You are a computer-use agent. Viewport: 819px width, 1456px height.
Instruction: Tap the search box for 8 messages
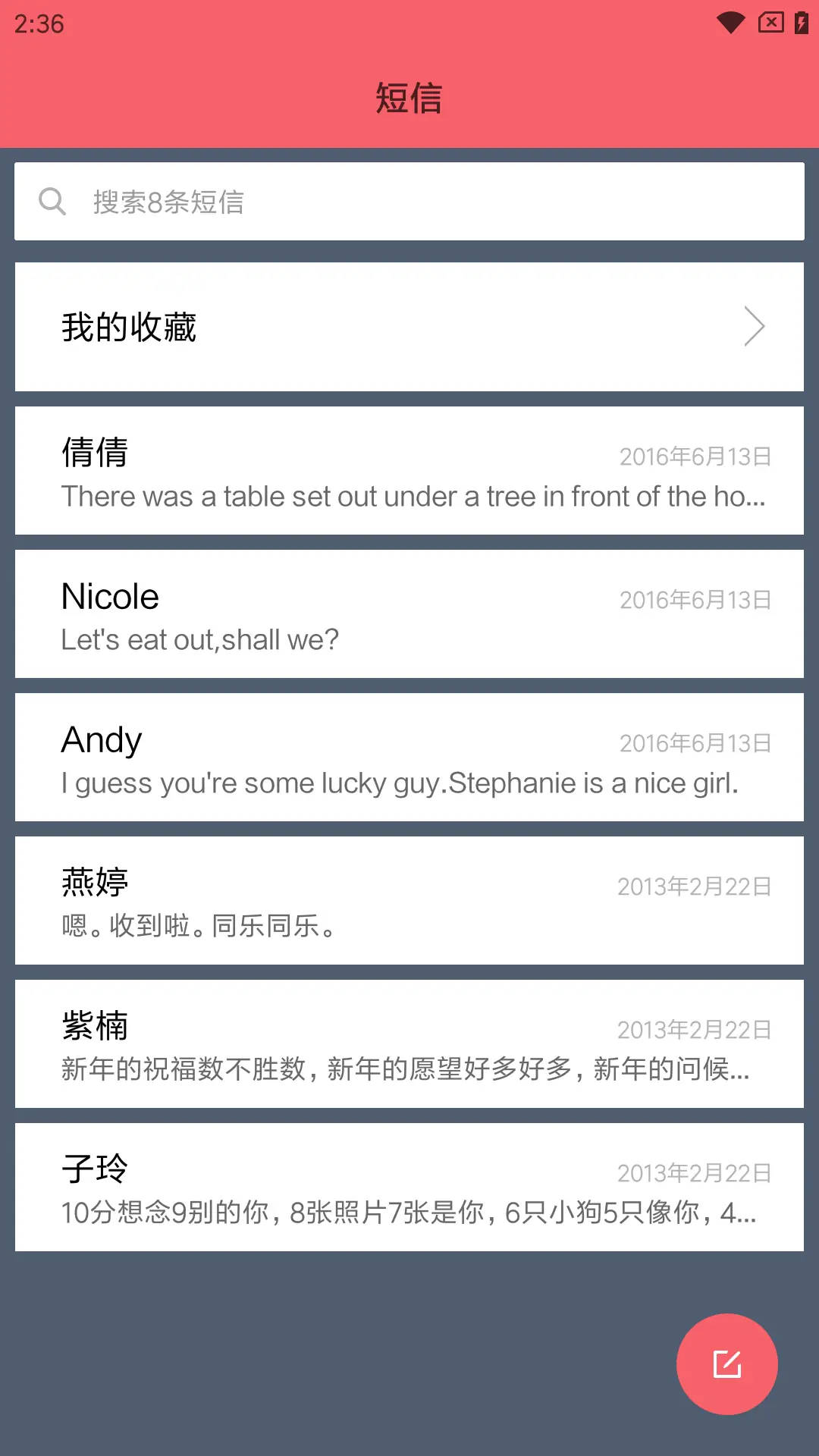[x=409, y=202]
